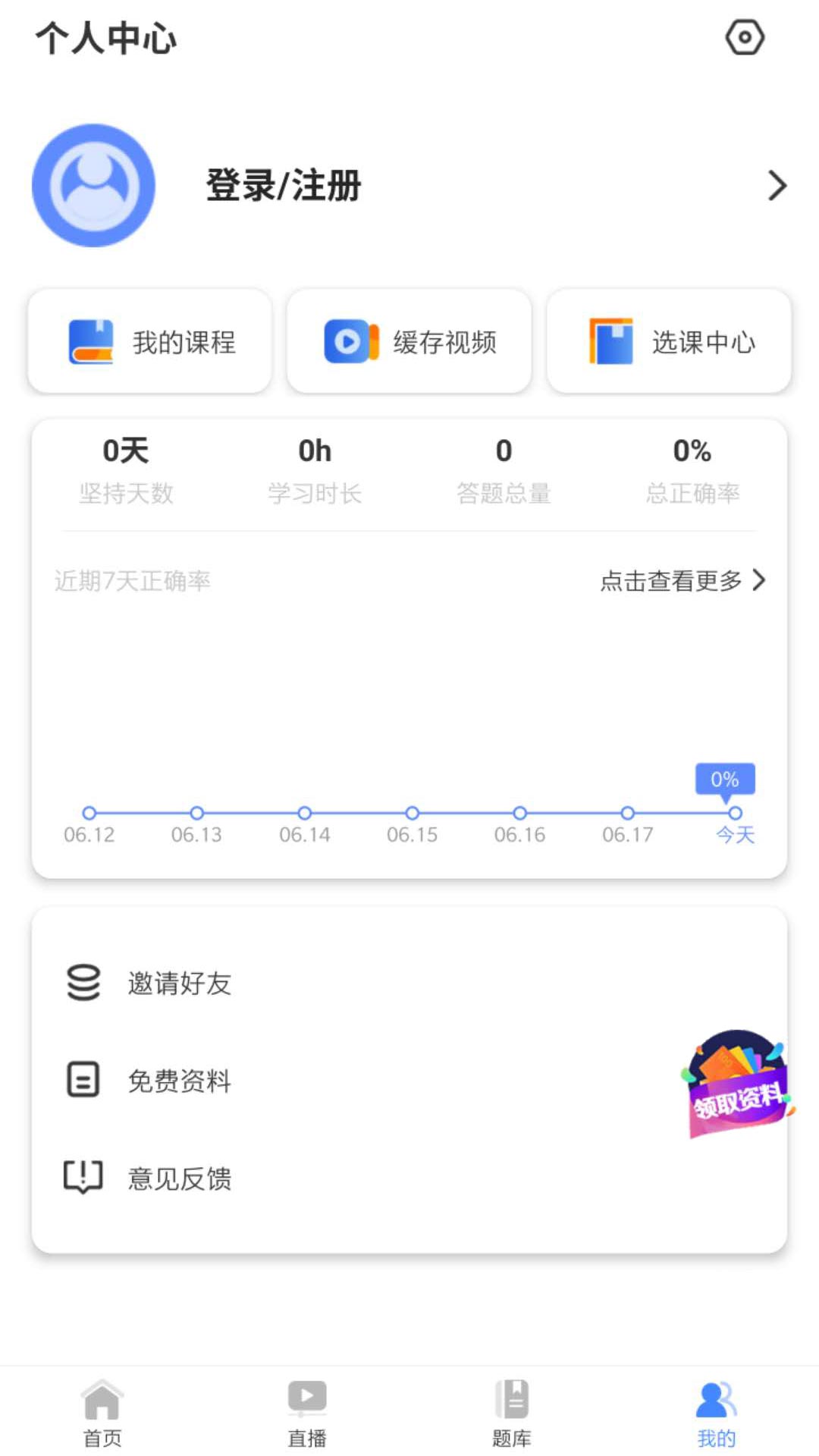Image resolution: width=819 pixels, height=1456 pixels.
Task: Open the 选课中心 course selection icon
Action: coord(611,342)
